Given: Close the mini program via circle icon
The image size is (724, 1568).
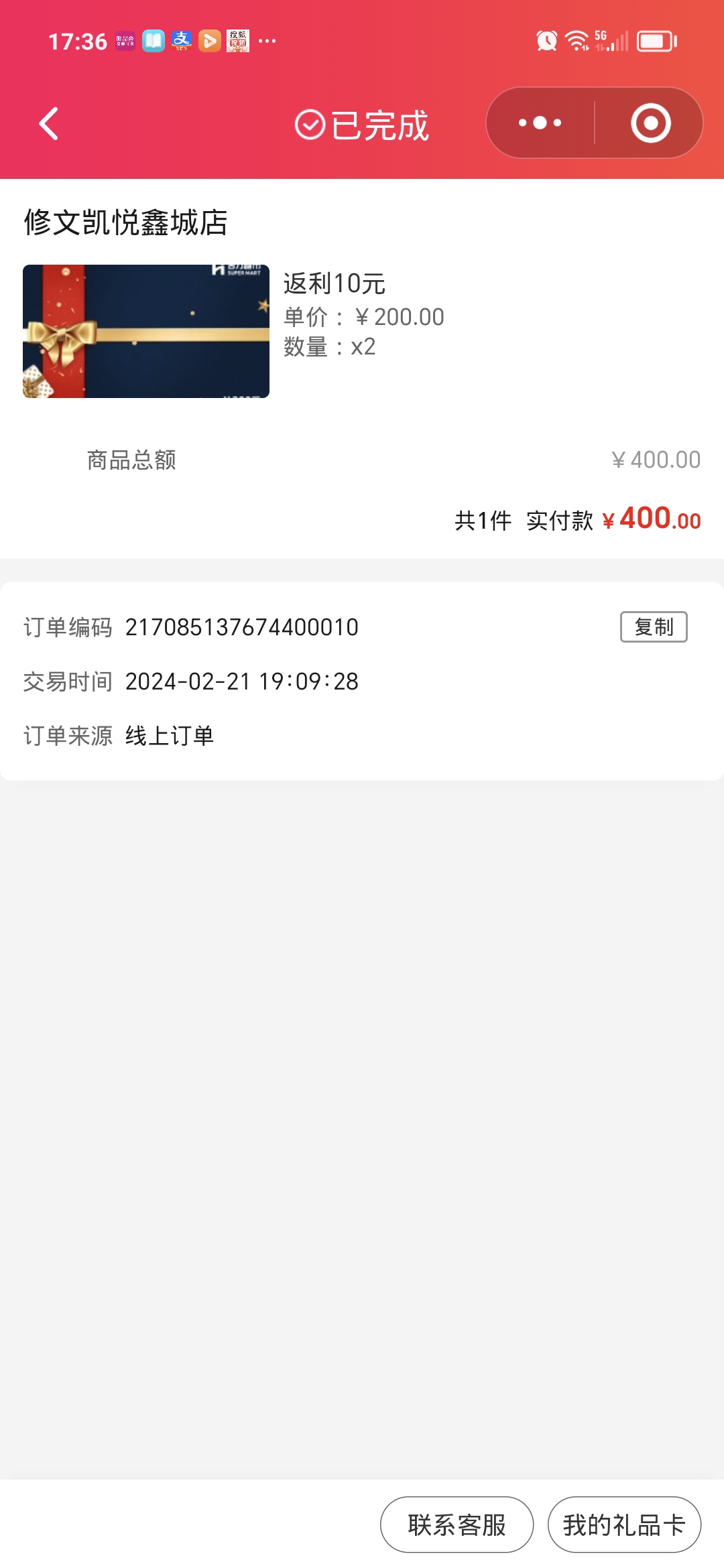Looking at the screenshot, I should (x=650, y=123).
